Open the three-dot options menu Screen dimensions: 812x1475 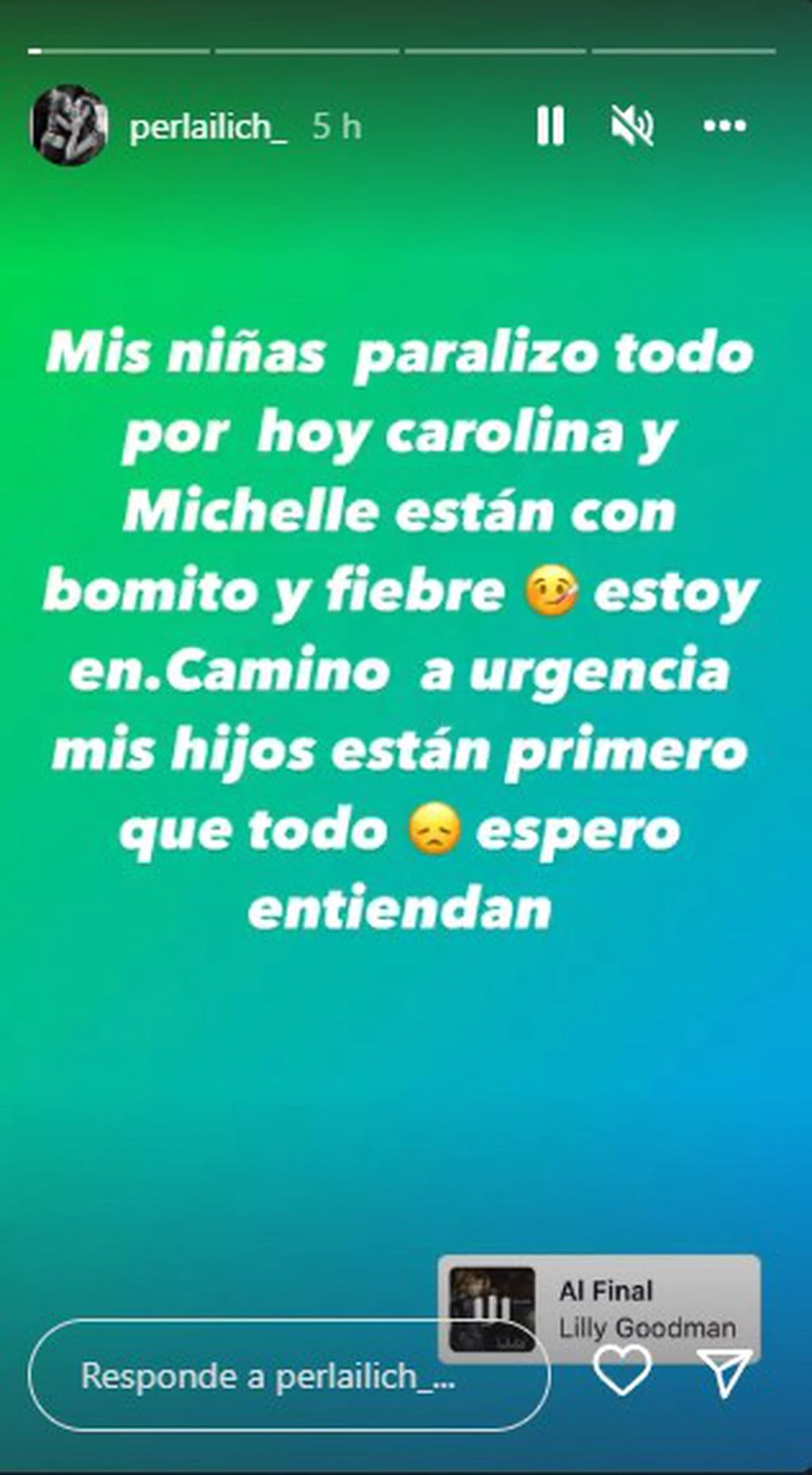[x=725, y=126]
